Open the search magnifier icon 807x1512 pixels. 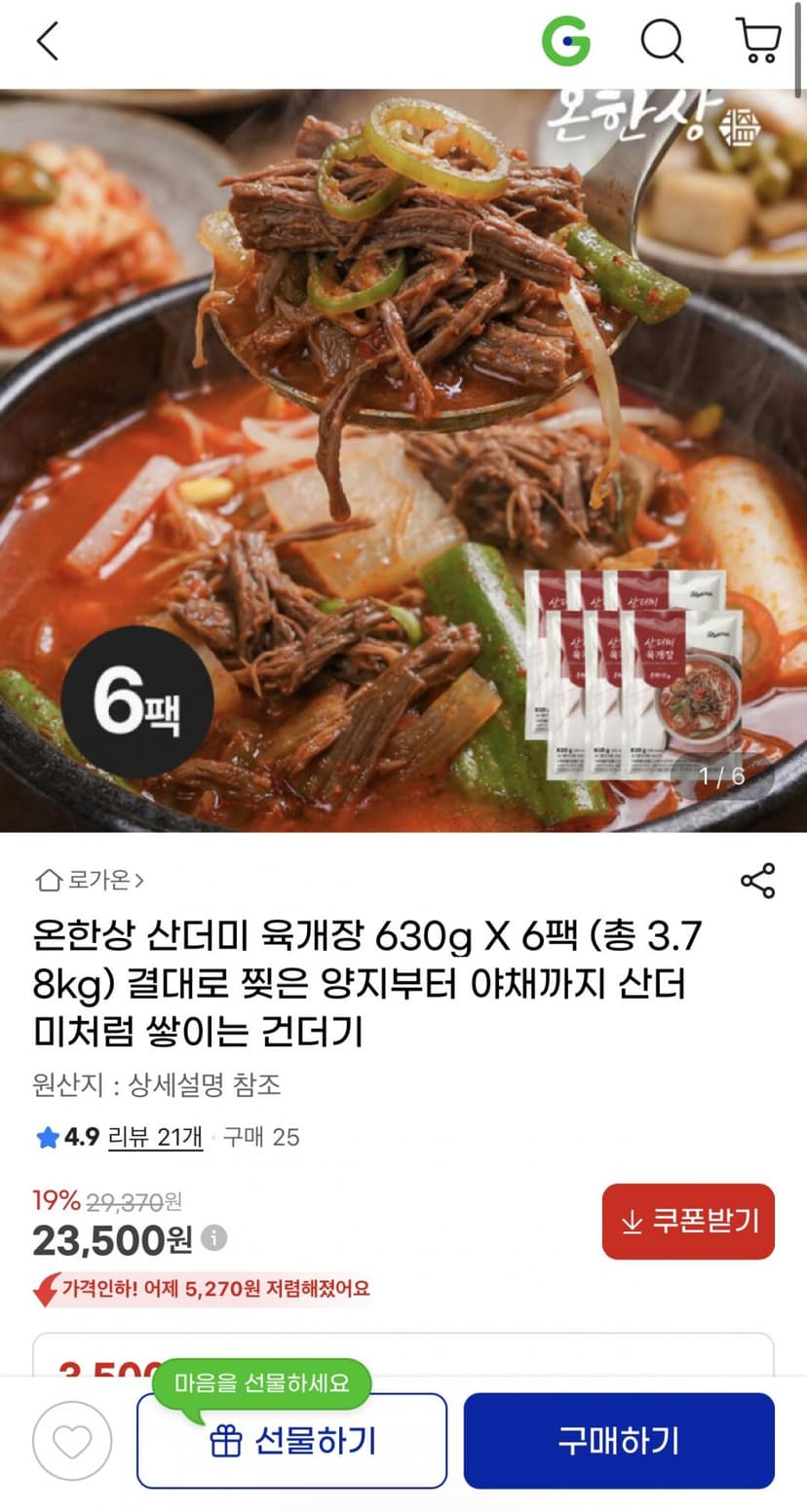coord(662,42)
